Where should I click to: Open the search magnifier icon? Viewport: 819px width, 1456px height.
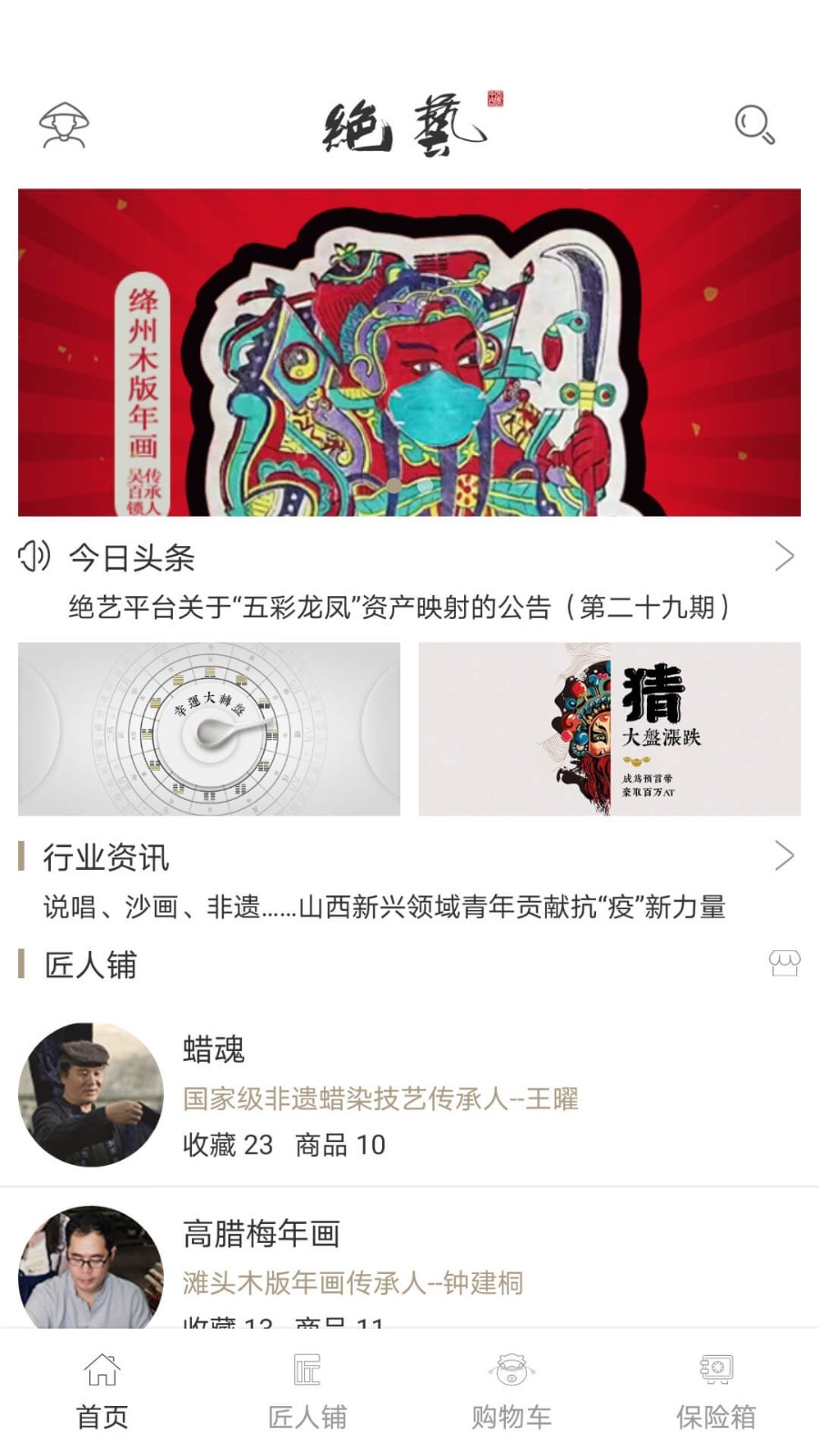tap(754, 125)
